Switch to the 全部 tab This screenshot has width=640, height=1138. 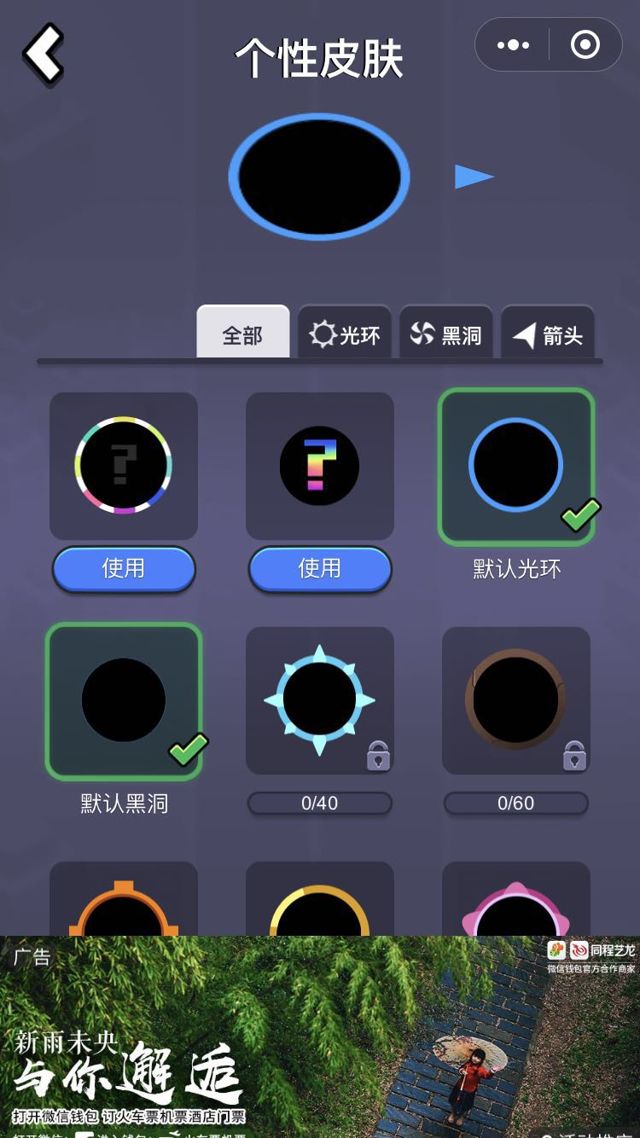[x=242, y=334]
